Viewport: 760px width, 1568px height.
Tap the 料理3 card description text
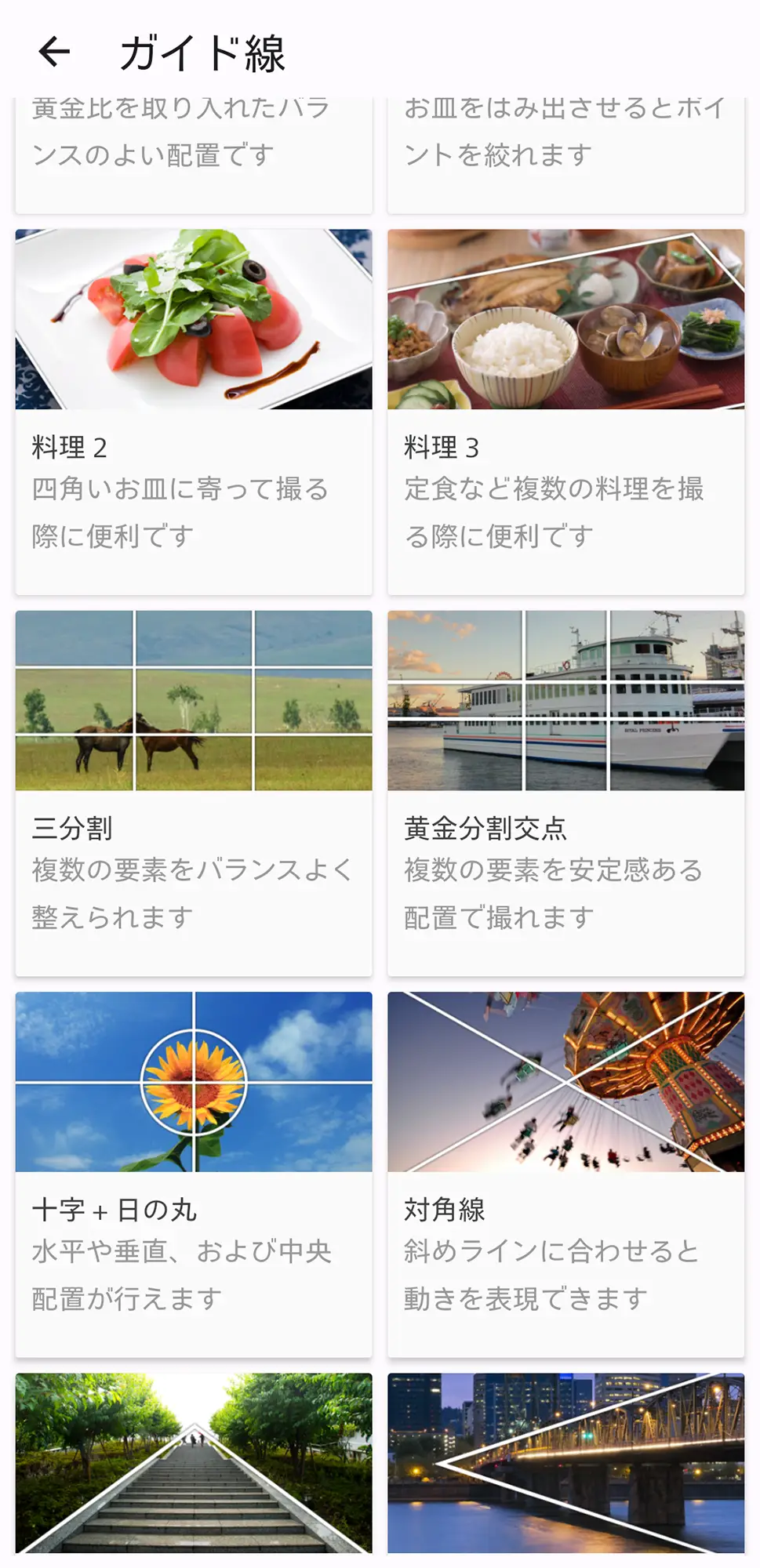pyautogui.click(x=555, y=510)
